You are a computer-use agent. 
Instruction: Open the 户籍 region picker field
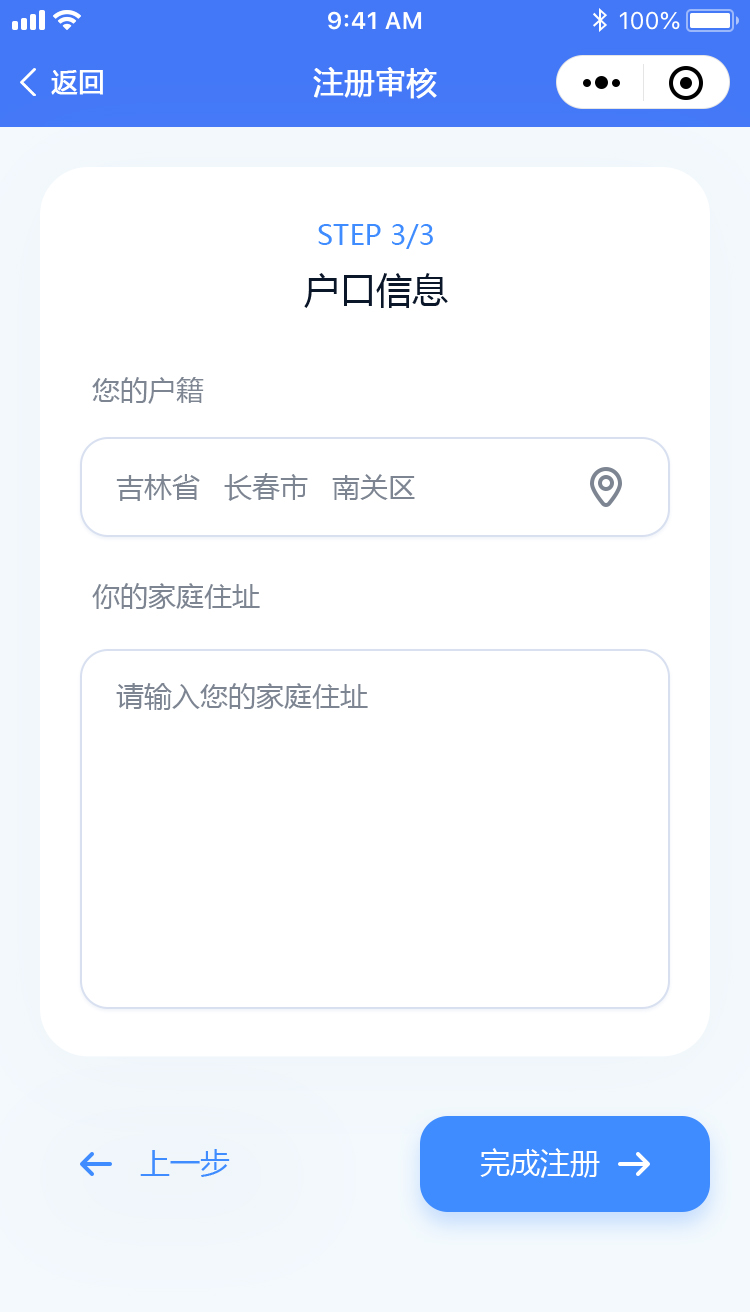tap(375, 487)
